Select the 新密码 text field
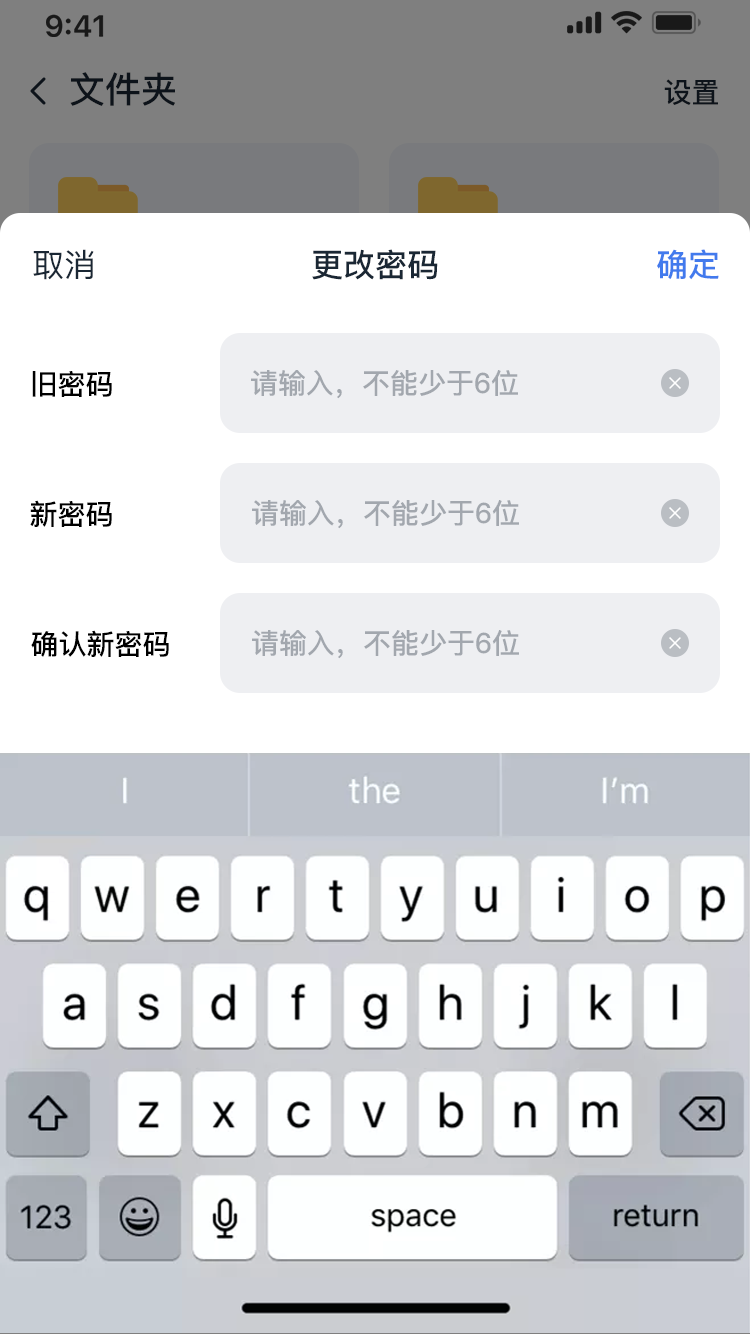This screenshot has height=1334, width=750. coord(470,513)
